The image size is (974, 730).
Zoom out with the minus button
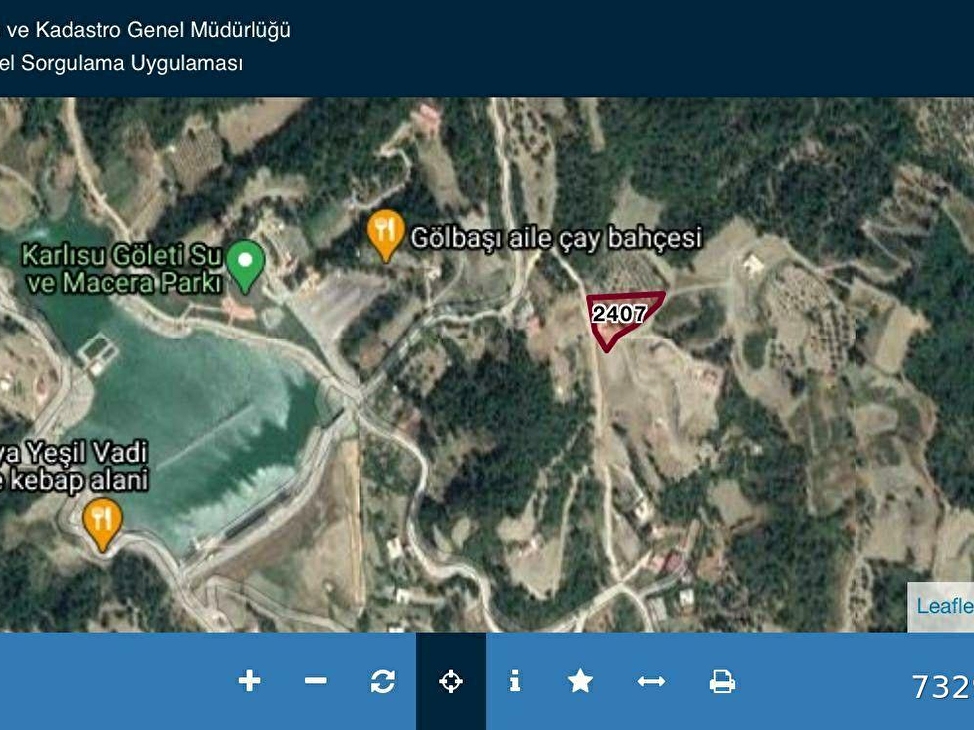pyautogui.click(x=316, y=682)
